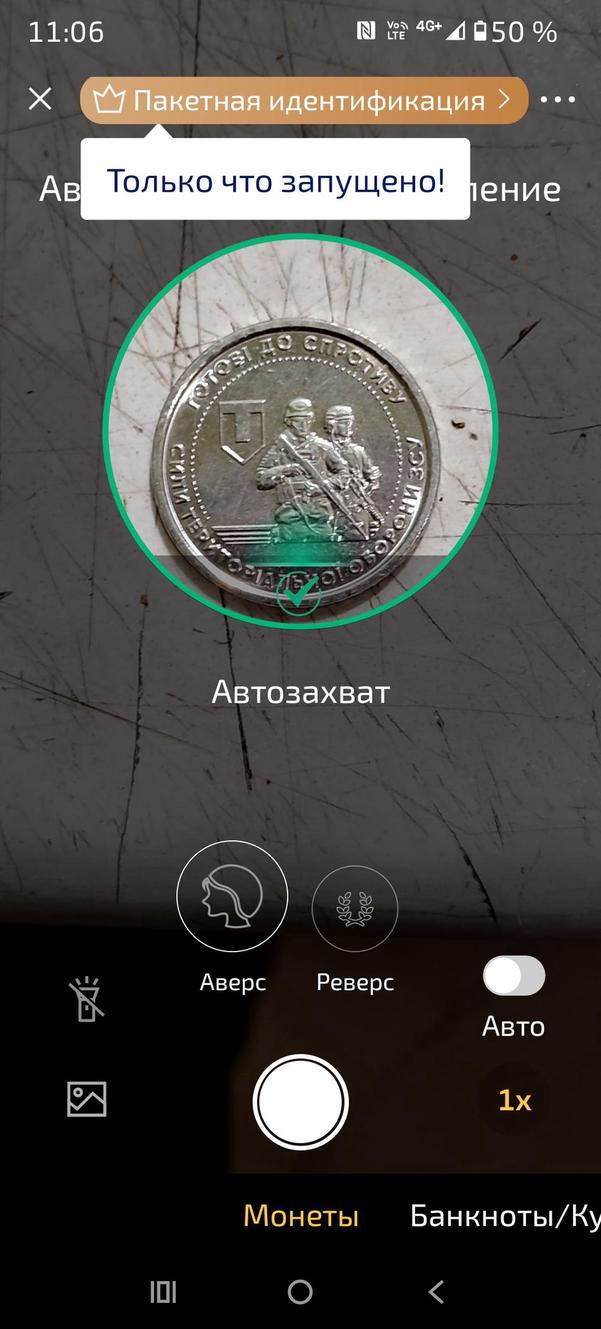
Task: Switch to the Банкноты tab
Action: click(x=504, y=1216)
